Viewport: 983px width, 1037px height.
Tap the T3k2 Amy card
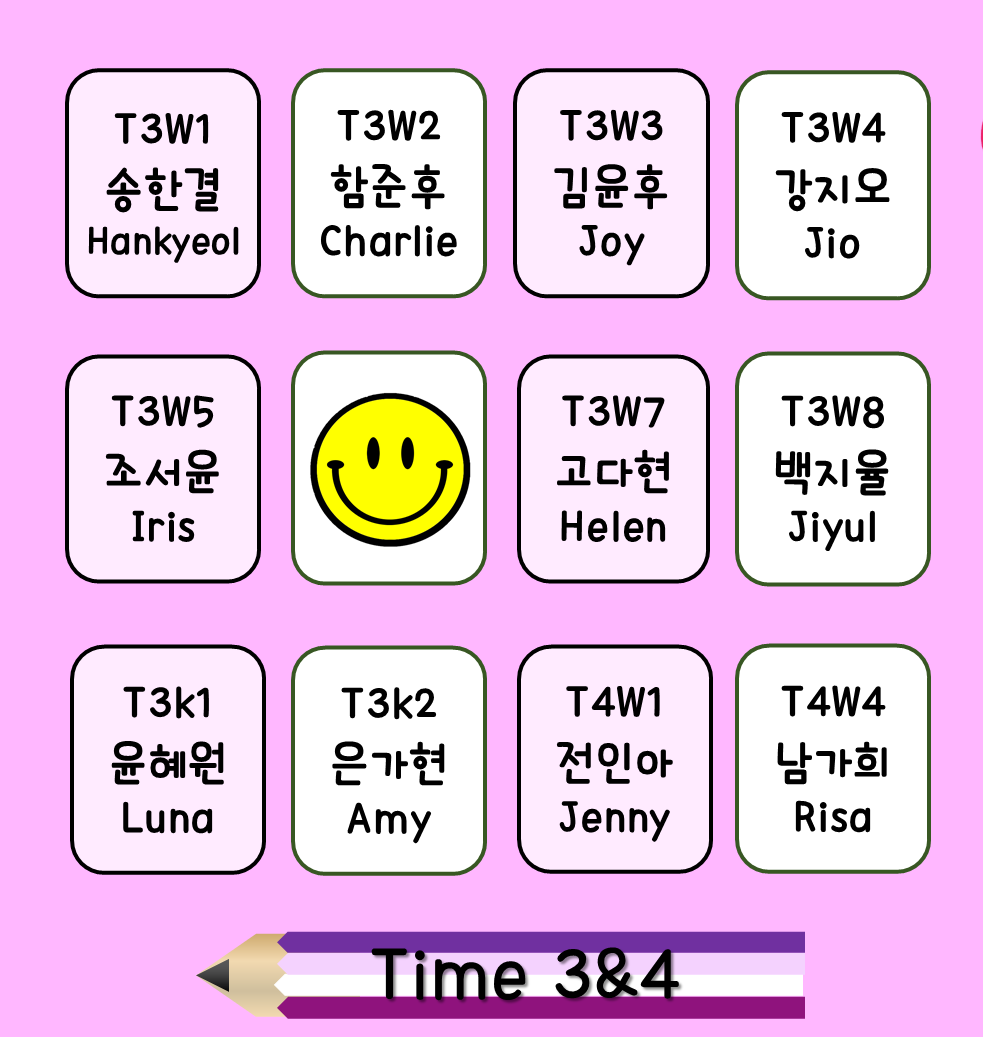[389, 761]
